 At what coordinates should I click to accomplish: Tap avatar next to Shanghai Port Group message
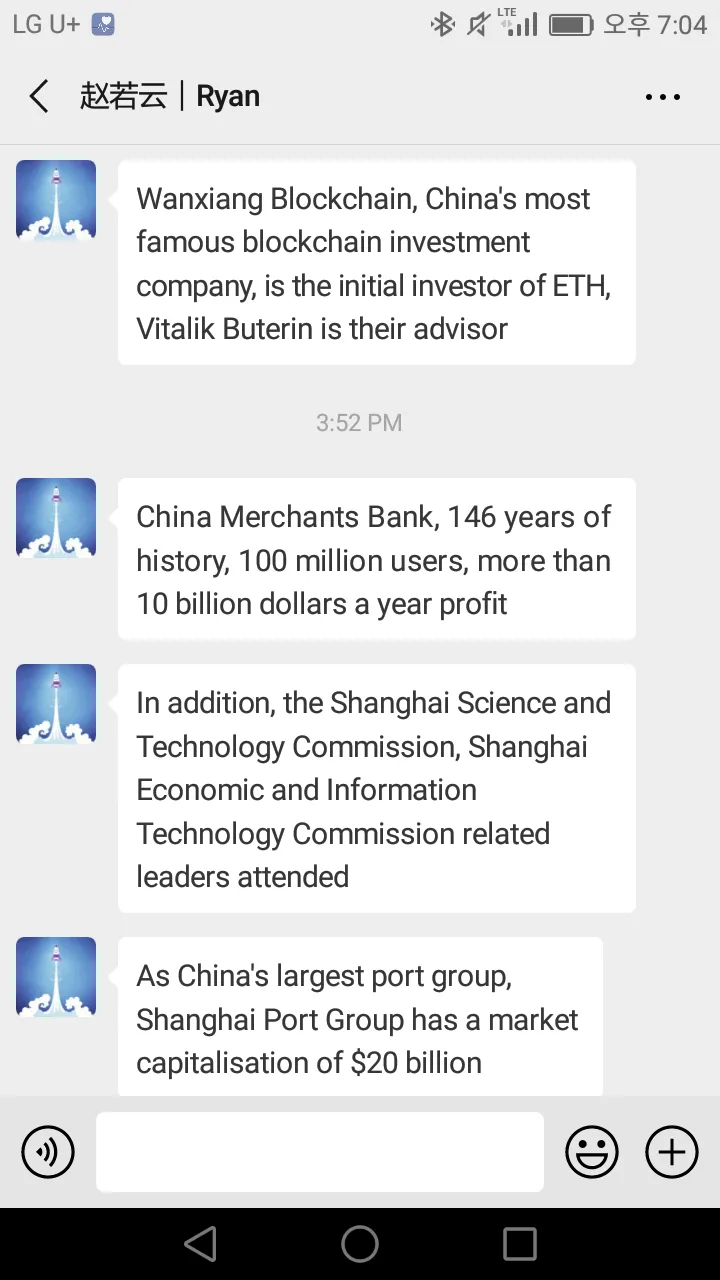[x=56, y=977]
